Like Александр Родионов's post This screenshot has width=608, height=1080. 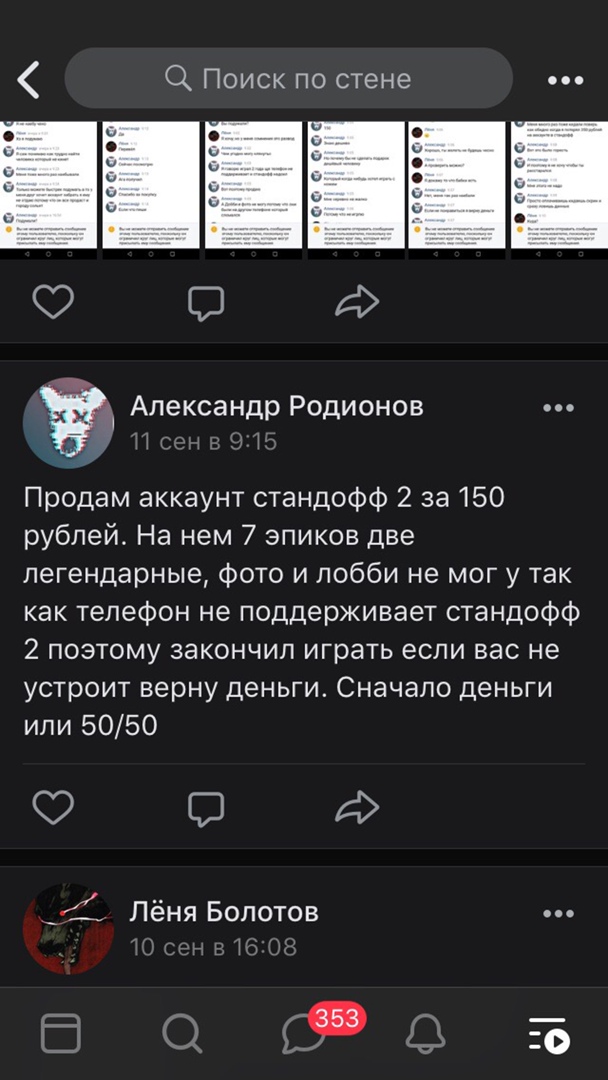53,806
